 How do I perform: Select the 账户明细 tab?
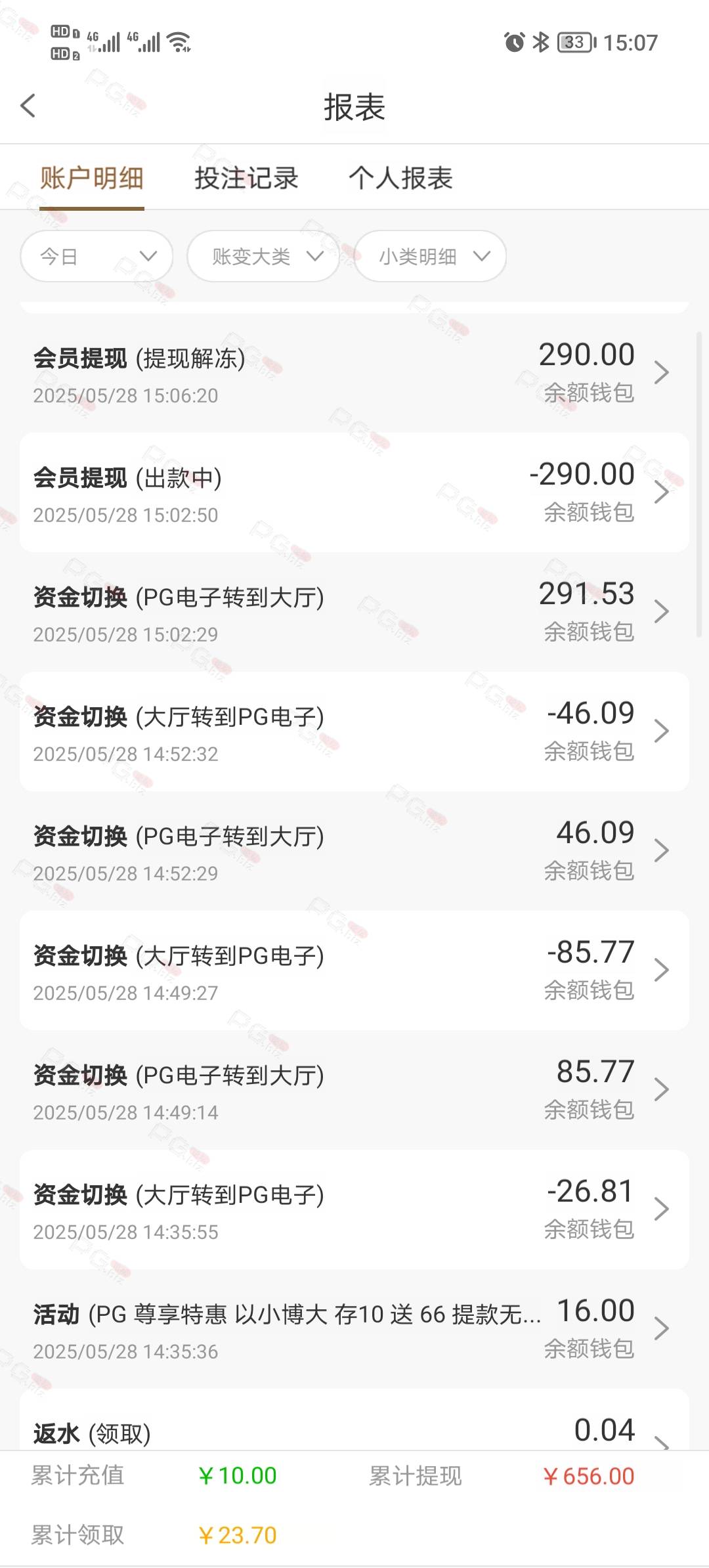pos(92,178)
